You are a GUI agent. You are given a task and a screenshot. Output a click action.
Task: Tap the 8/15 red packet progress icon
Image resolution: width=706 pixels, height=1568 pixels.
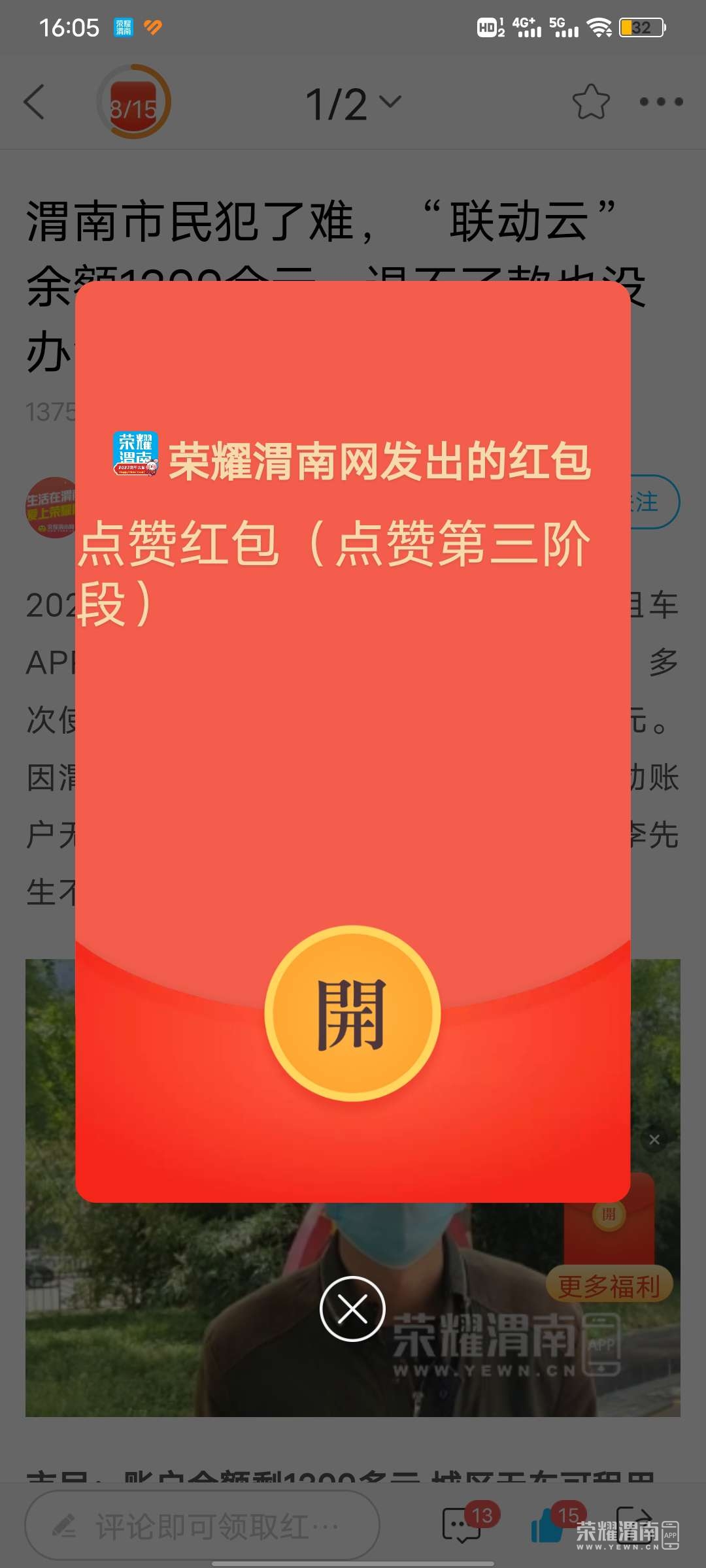133,102
